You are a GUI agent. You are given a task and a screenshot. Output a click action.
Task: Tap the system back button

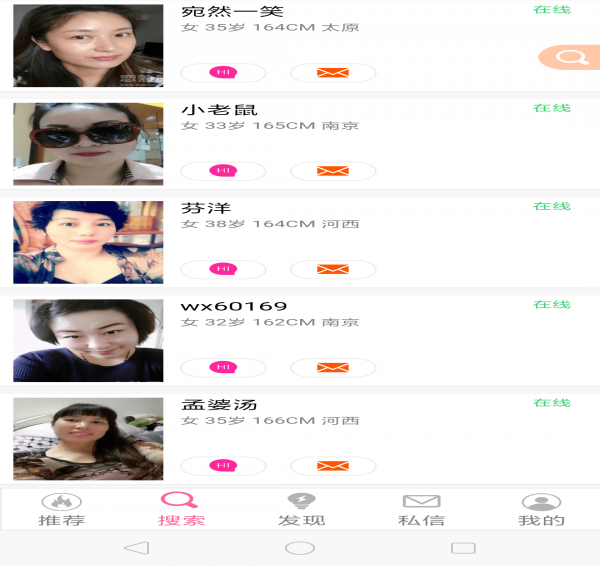tap(136, 548)
